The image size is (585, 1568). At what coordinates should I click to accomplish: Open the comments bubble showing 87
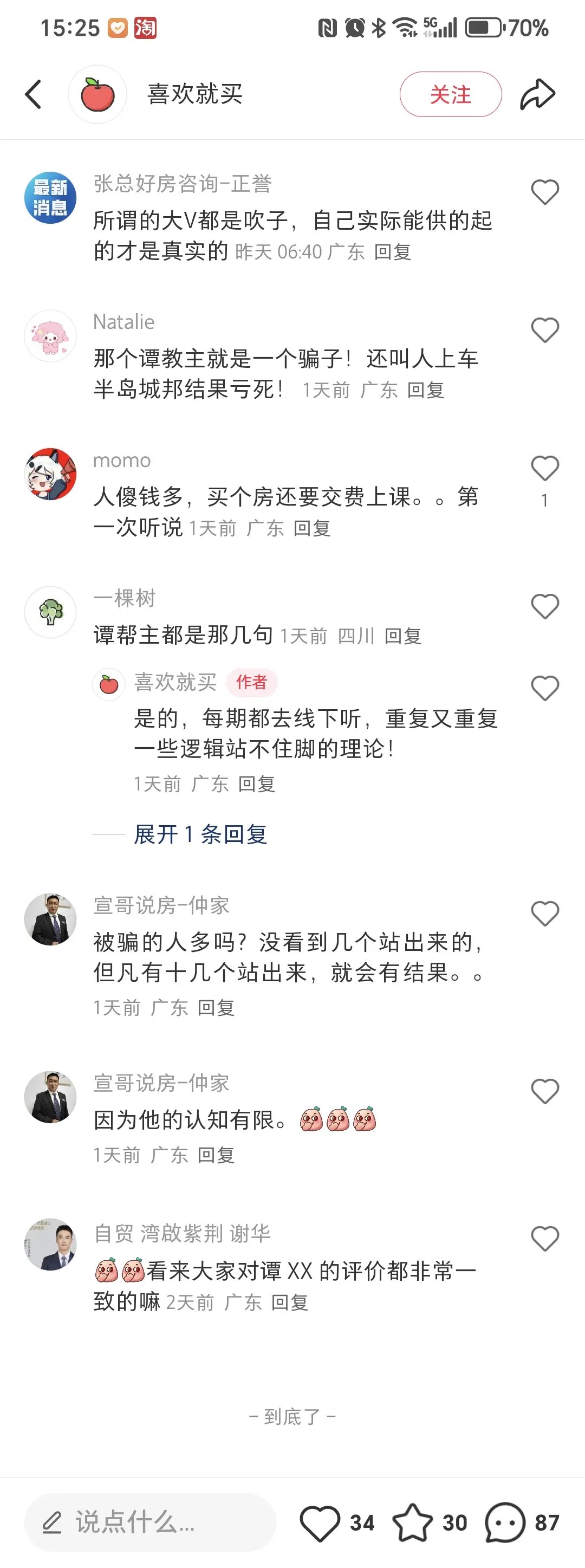[505, 1522]
